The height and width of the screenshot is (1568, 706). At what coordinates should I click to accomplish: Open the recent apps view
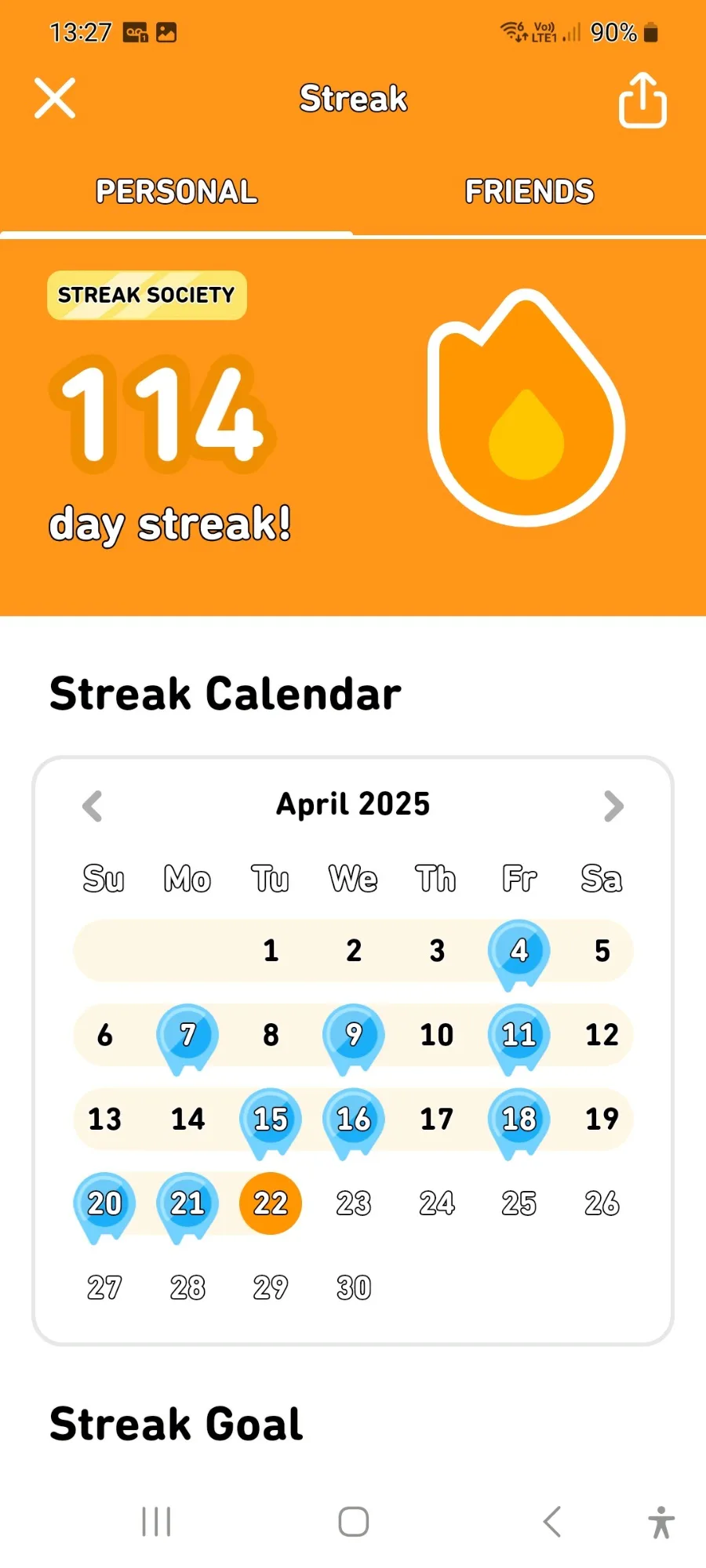(x=156, y=1521)
